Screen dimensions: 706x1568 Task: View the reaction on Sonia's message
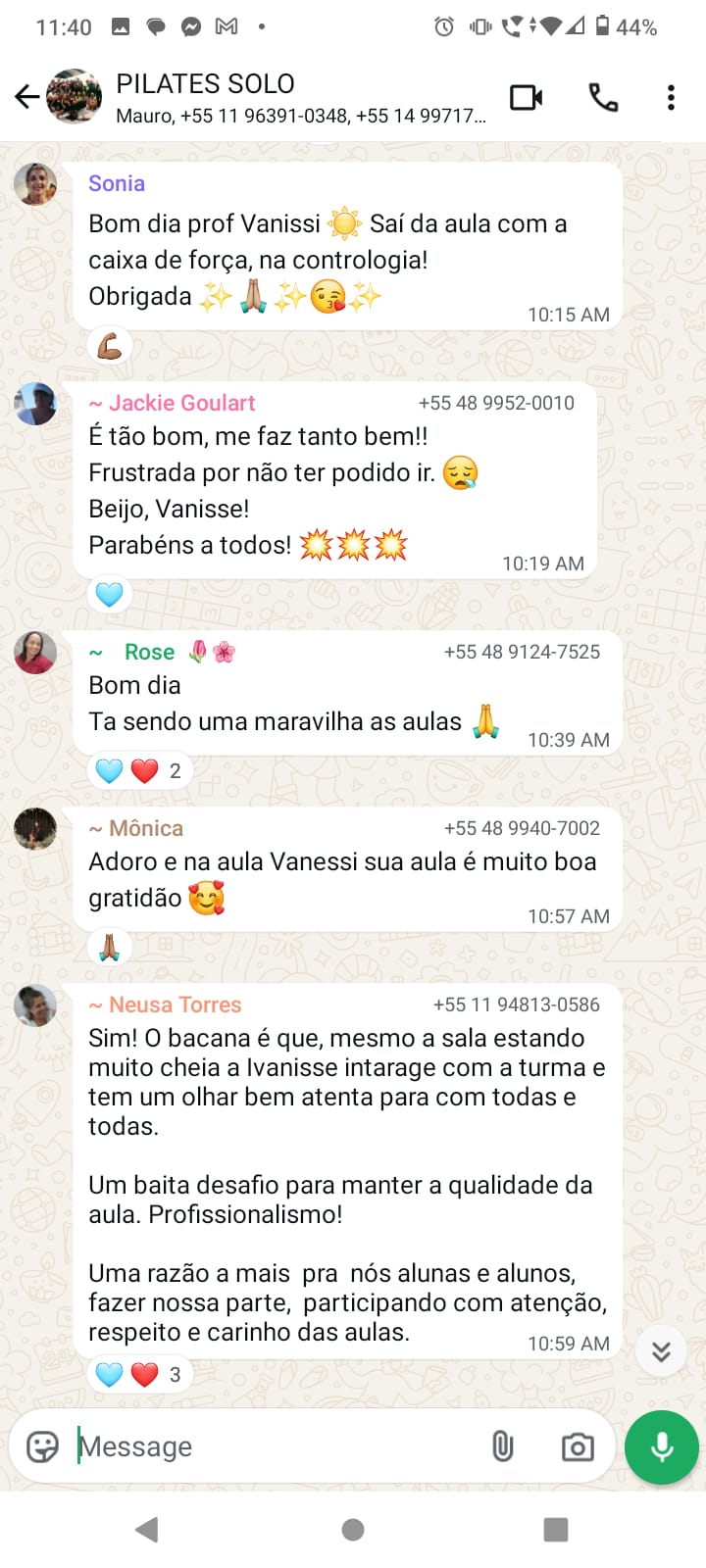(110, 346)
